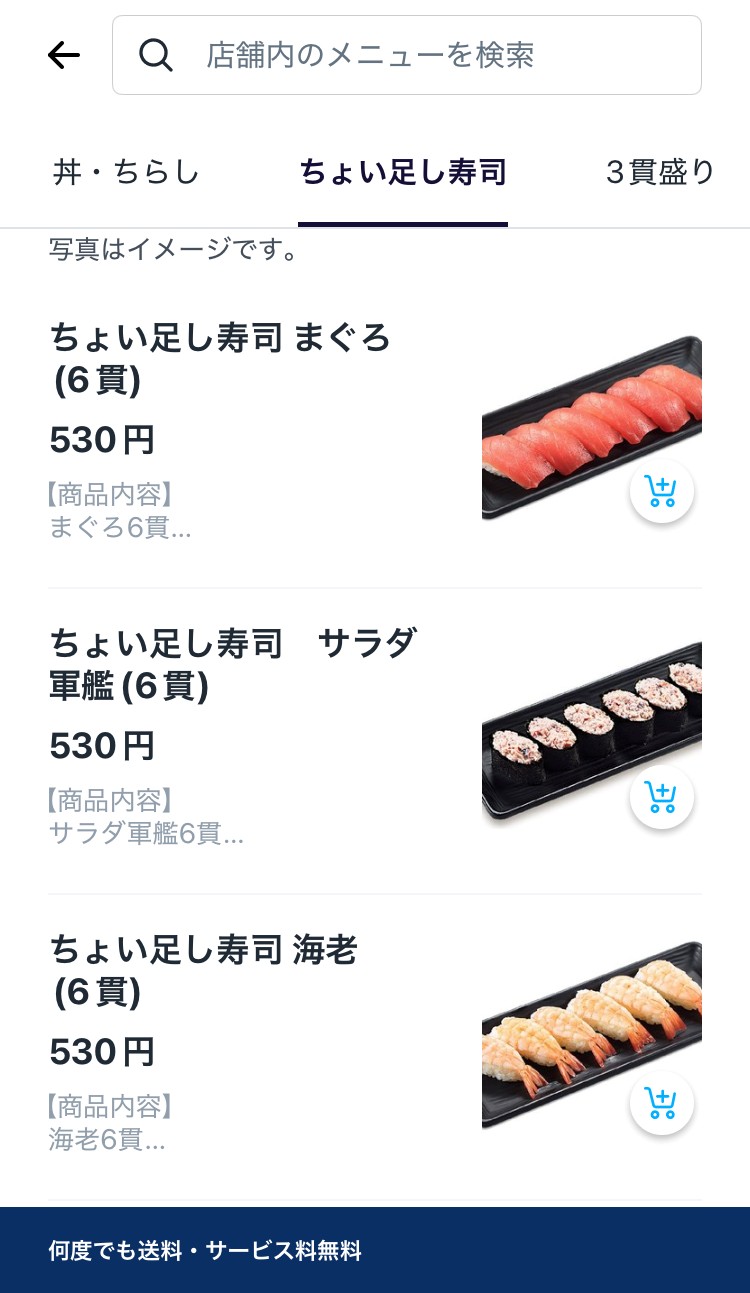Open ちょい足し寿司 海老 (6貫) item details
The width and height of the screenshot is (750, 1293).
(204, 968)
